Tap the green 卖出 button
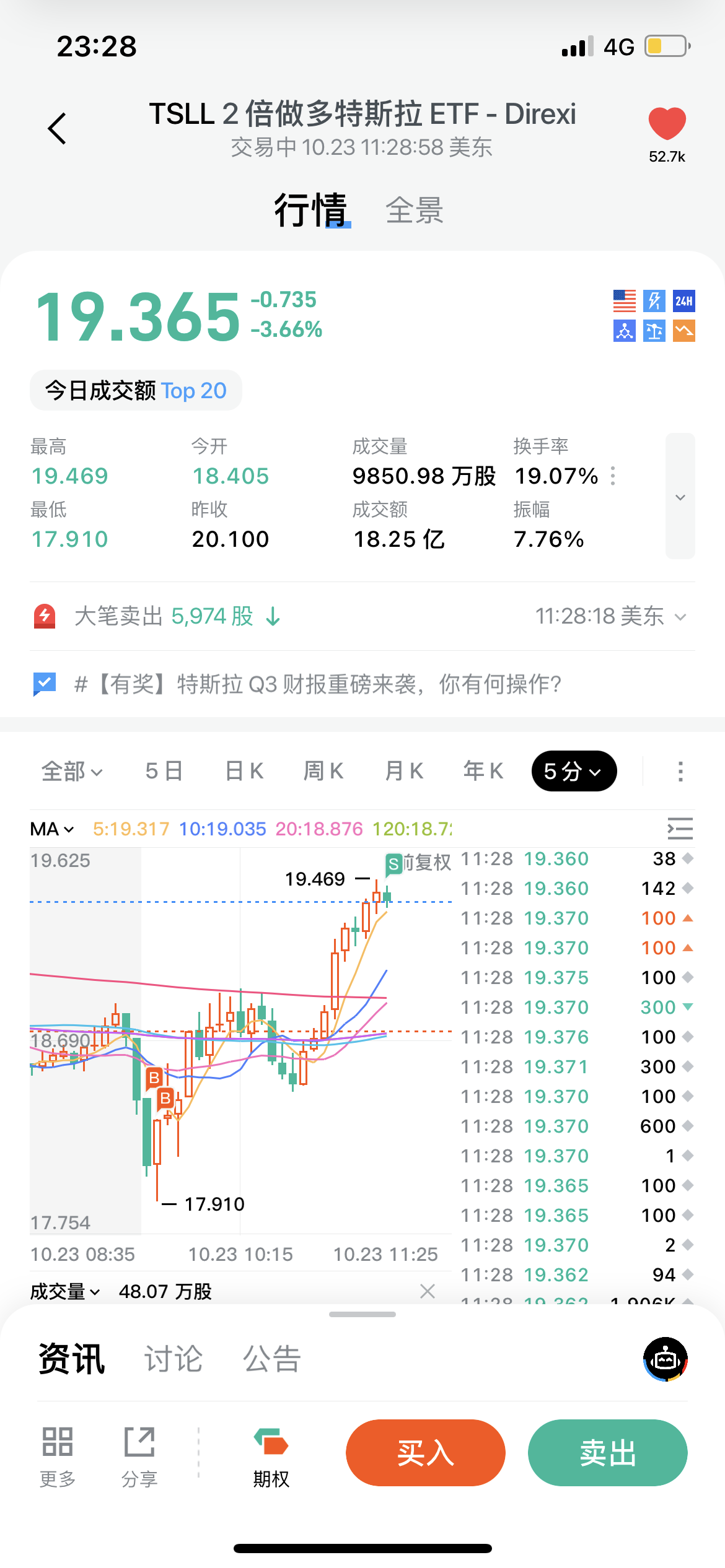The image size is (725, 1568). 607,1453
